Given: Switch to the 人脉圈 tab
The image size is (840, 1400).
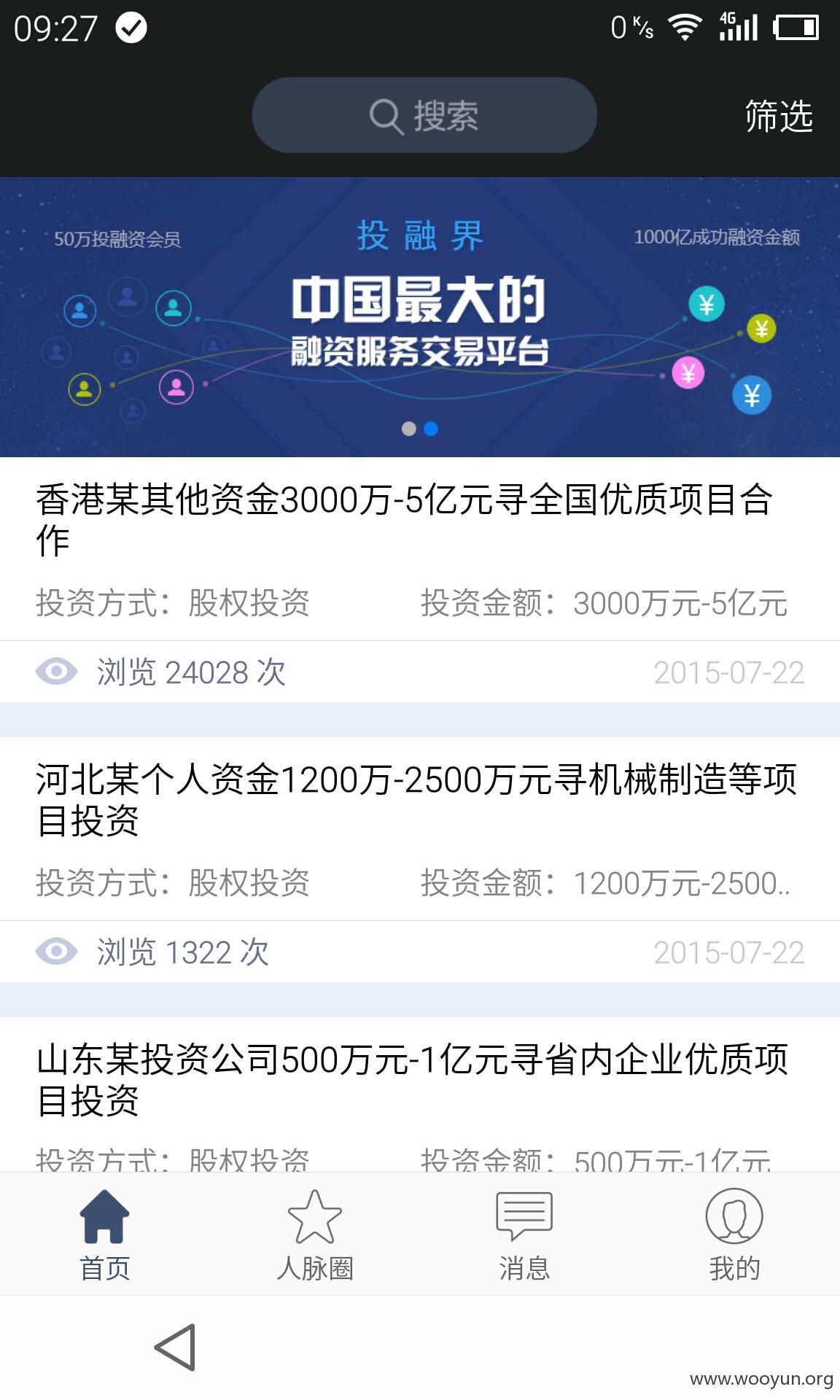Looking at the screenshot, I should 315,1235.
